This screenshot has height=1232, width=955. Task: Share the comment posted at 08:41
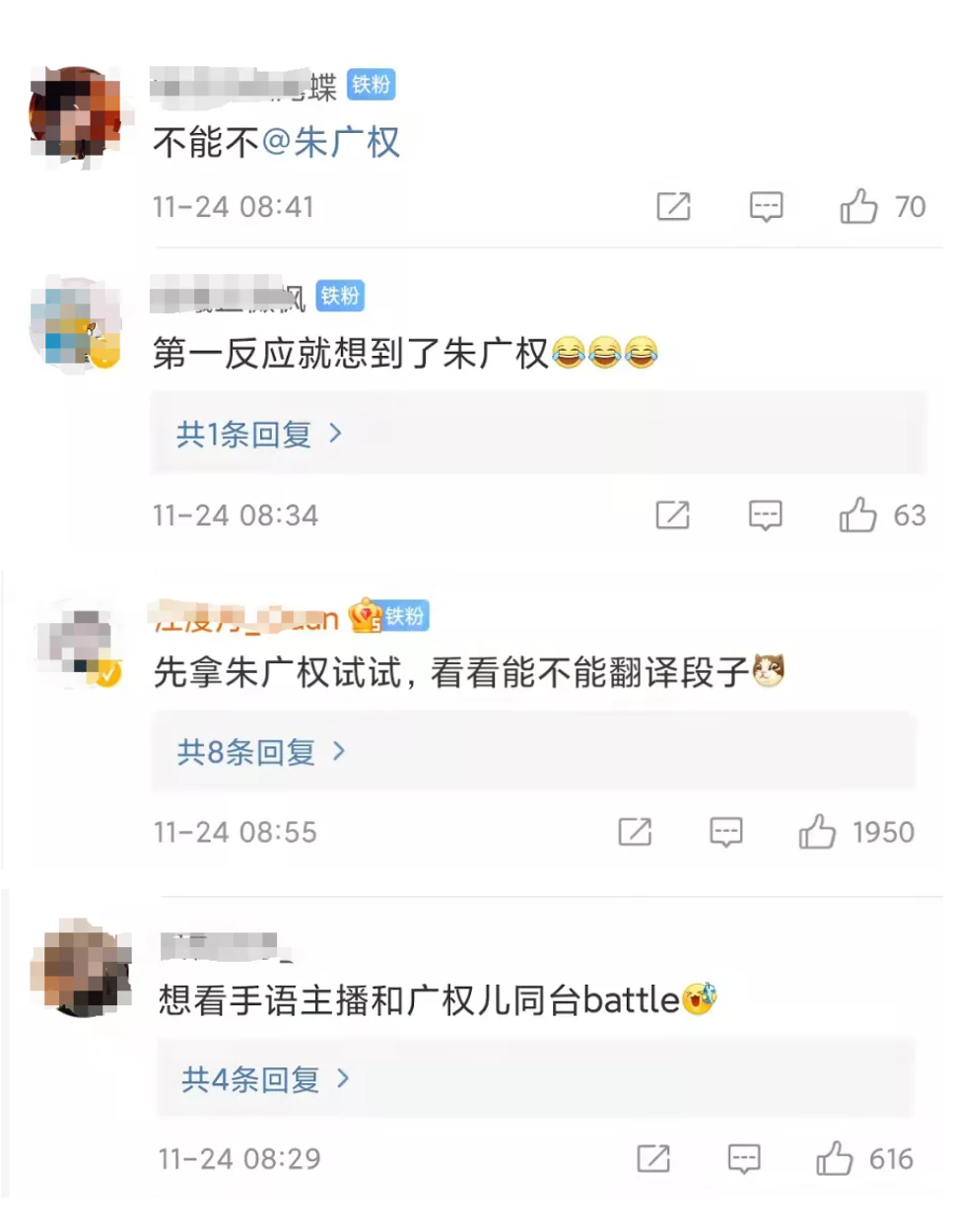[673, 207]
